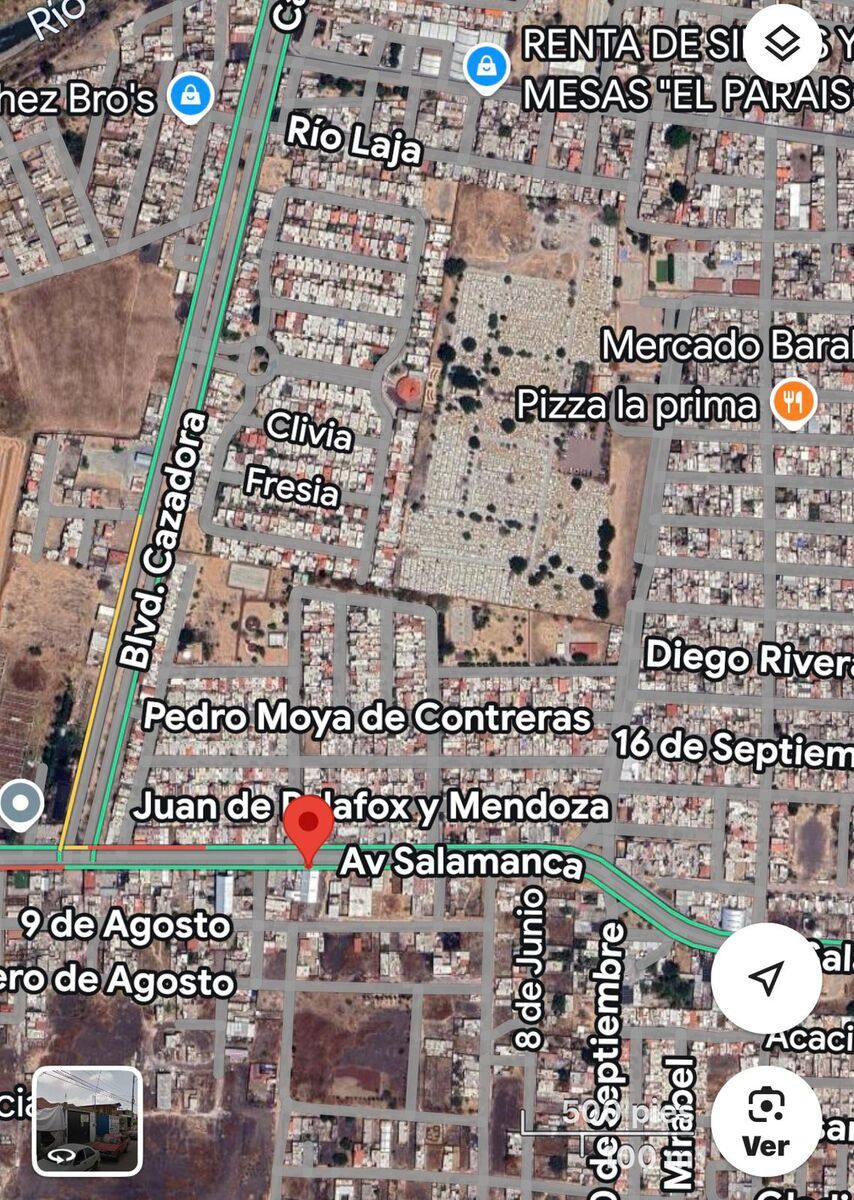This screenshot has height=1200, width=854.
Task: Open the Street View thumbnail
Action: click(87, 1120)
